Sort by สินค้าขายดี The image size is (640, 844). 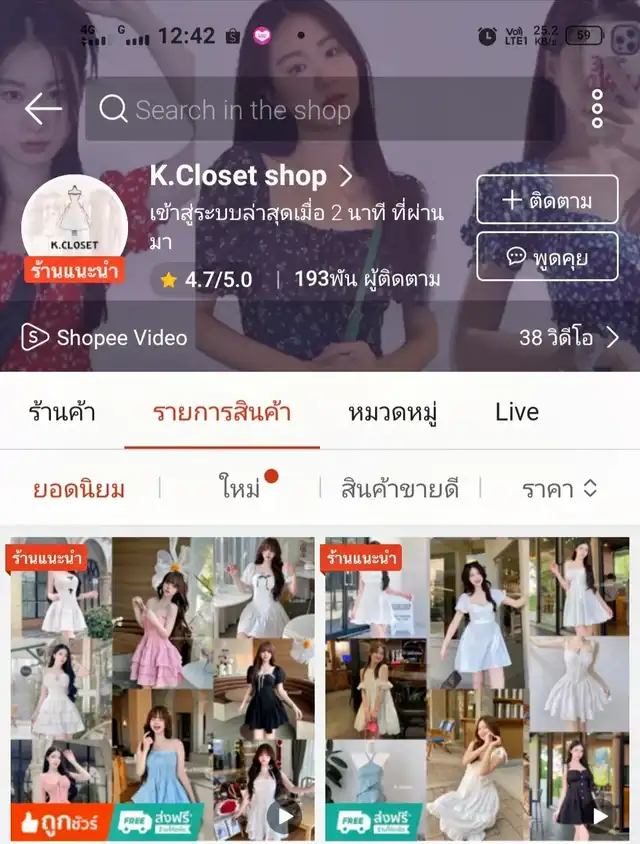click(399, 489)
